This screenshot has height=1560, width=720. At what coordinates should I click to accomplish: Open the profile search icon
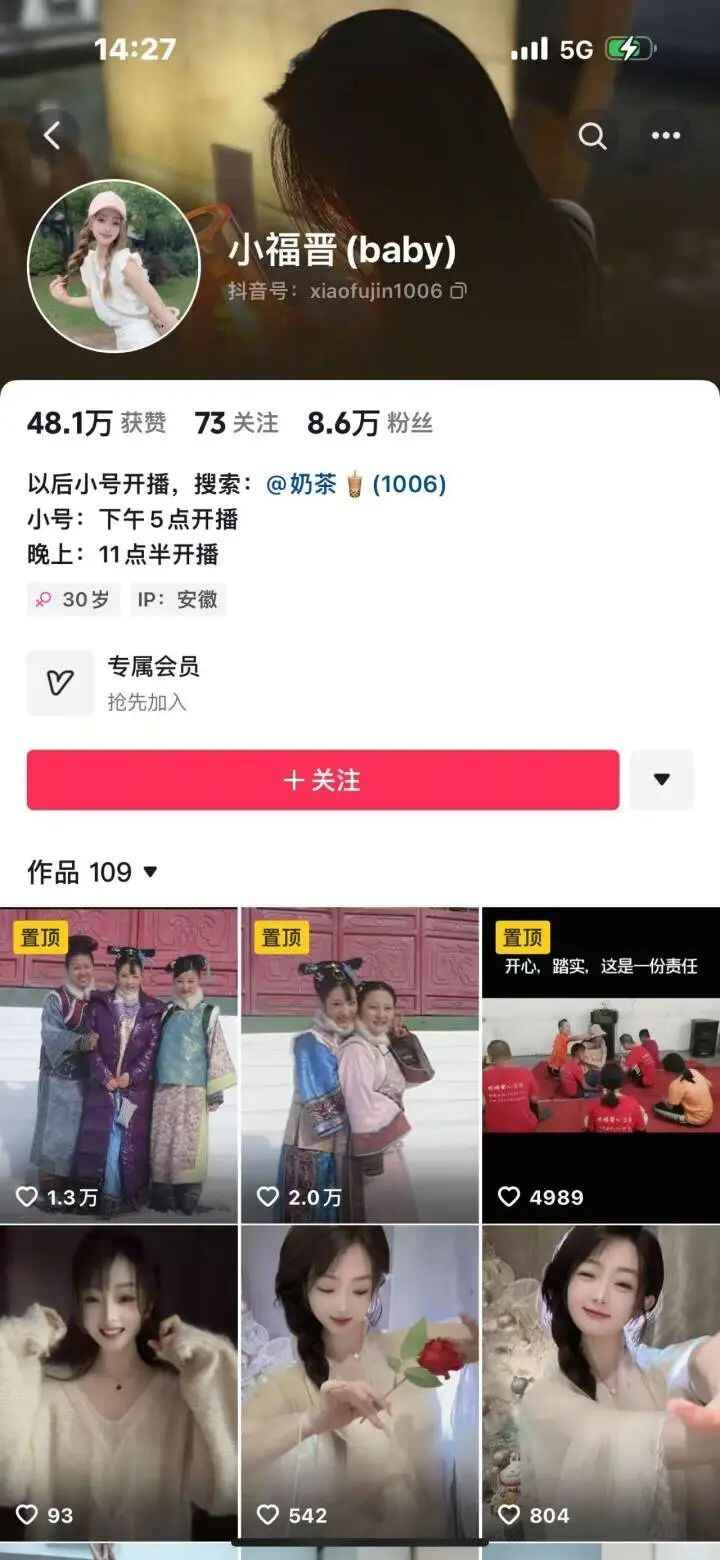[593, 135]
